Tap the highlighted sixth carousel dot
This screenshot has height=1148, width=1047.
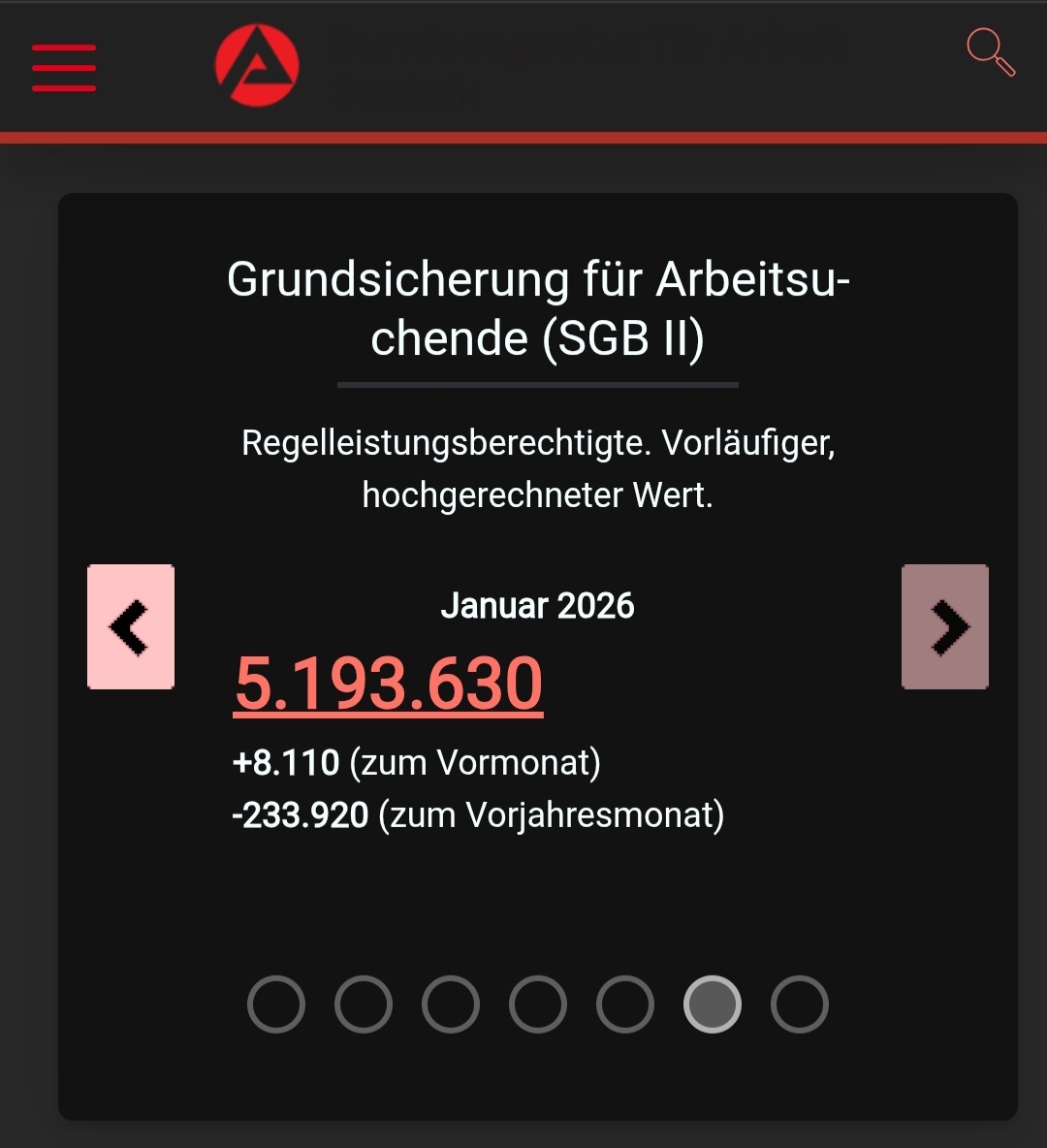tap(713, 1004)
